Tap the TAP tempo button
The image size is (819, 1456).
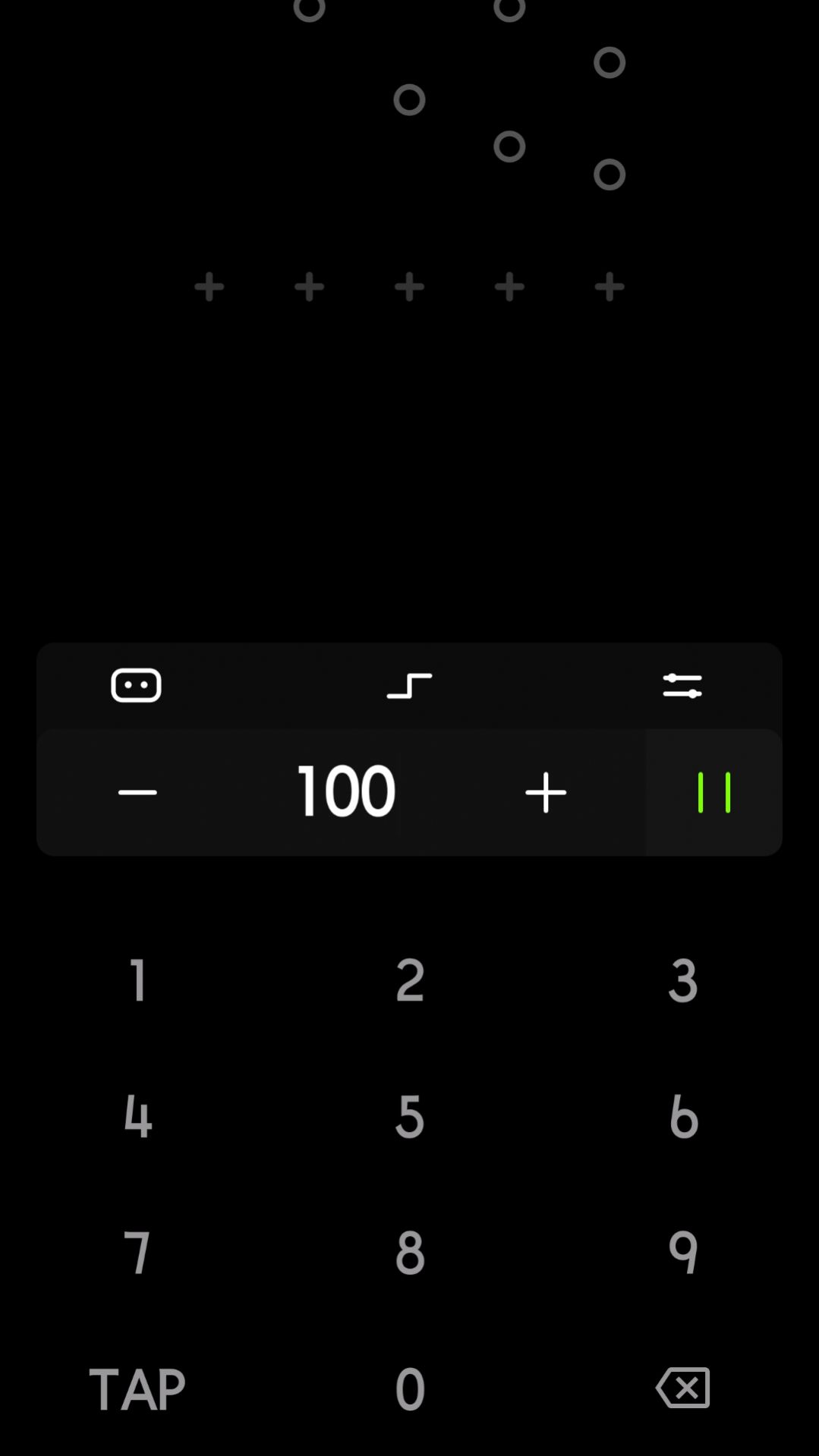tap(137, 1388)
